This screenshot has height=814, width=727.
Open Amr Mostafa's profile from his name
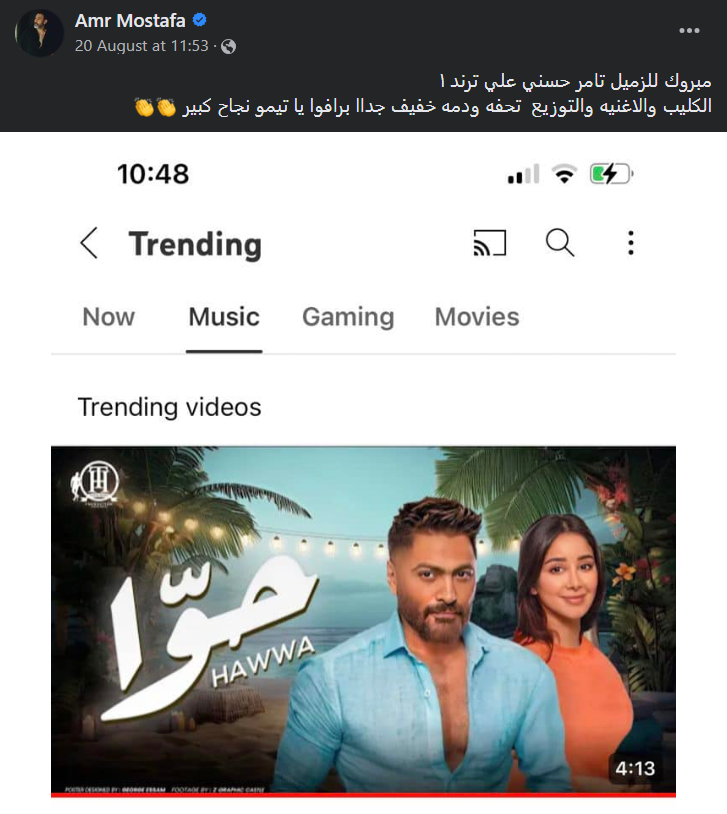[130, 20]
